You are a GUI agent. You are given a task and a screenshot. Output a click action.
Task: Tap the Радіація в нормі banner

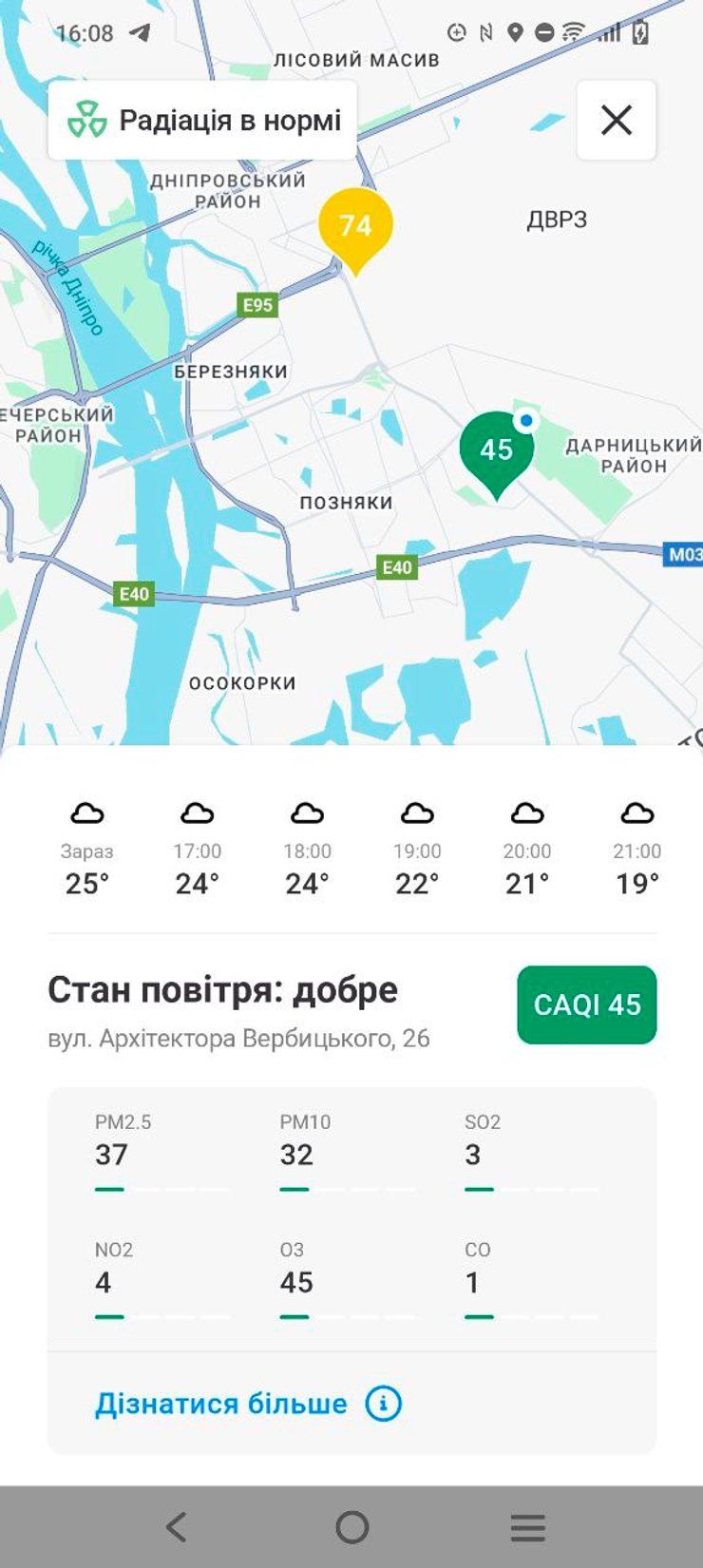coord(202,119)
